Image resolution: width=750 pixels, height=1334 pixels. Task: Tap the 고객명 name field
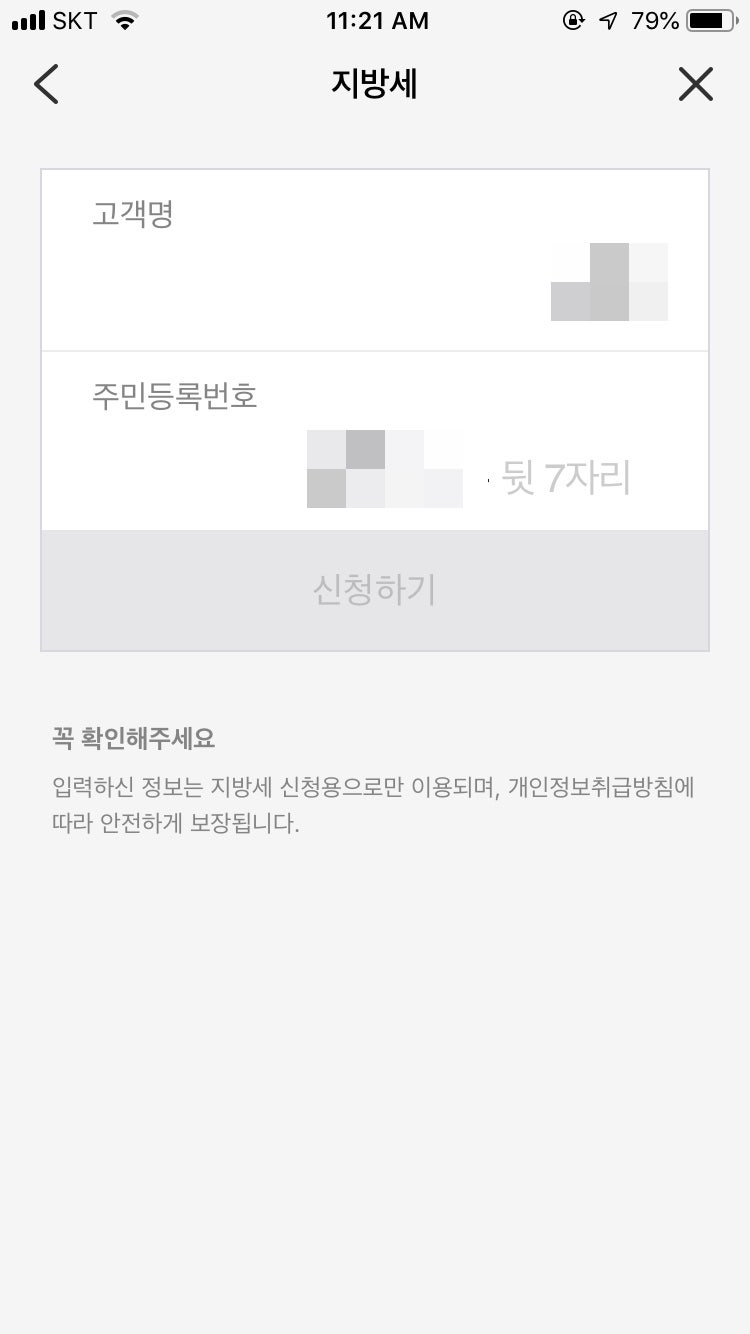click(375, 261)
